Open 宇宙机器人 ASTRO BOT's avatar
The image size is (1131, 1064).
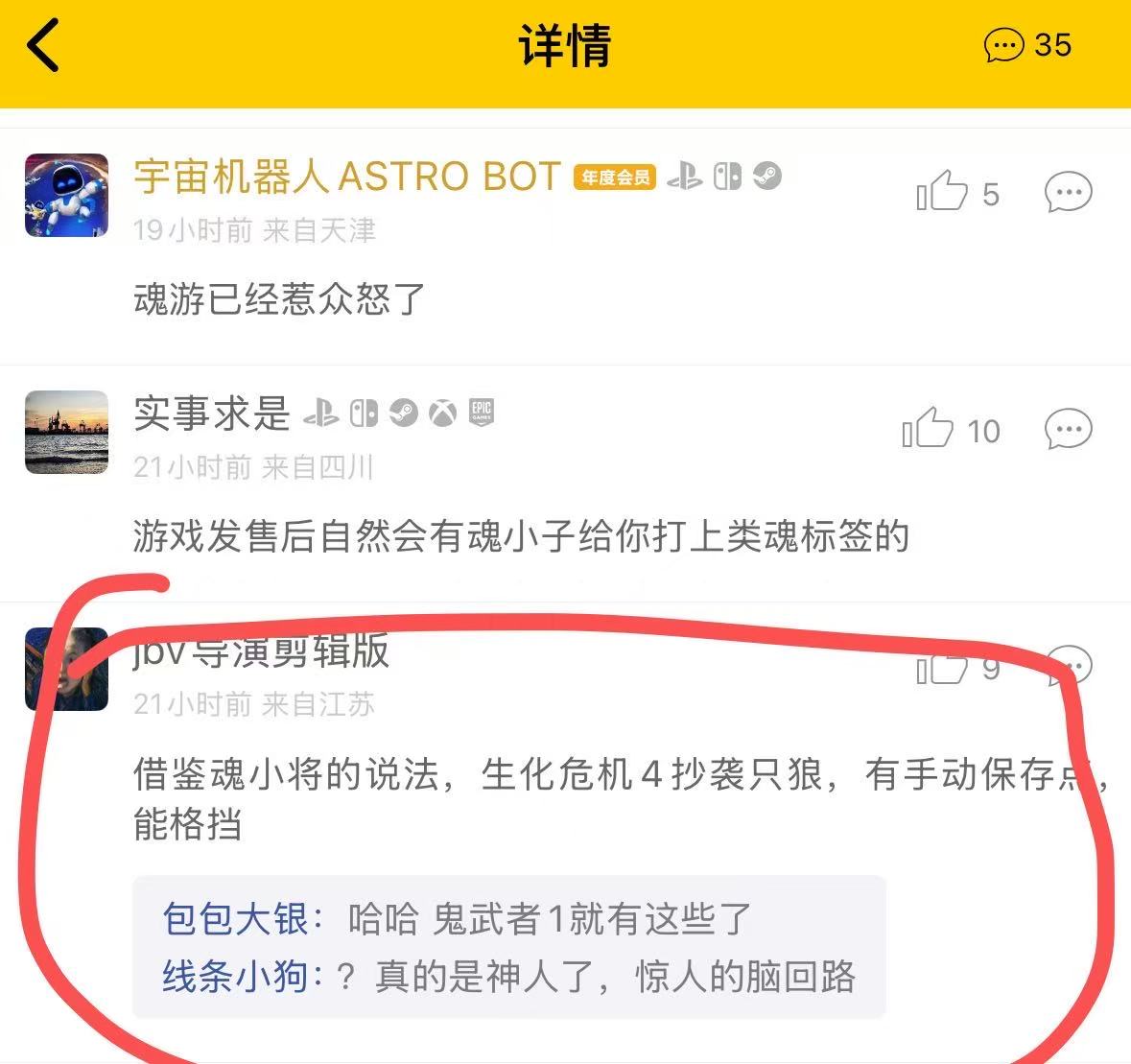[66, 195]
